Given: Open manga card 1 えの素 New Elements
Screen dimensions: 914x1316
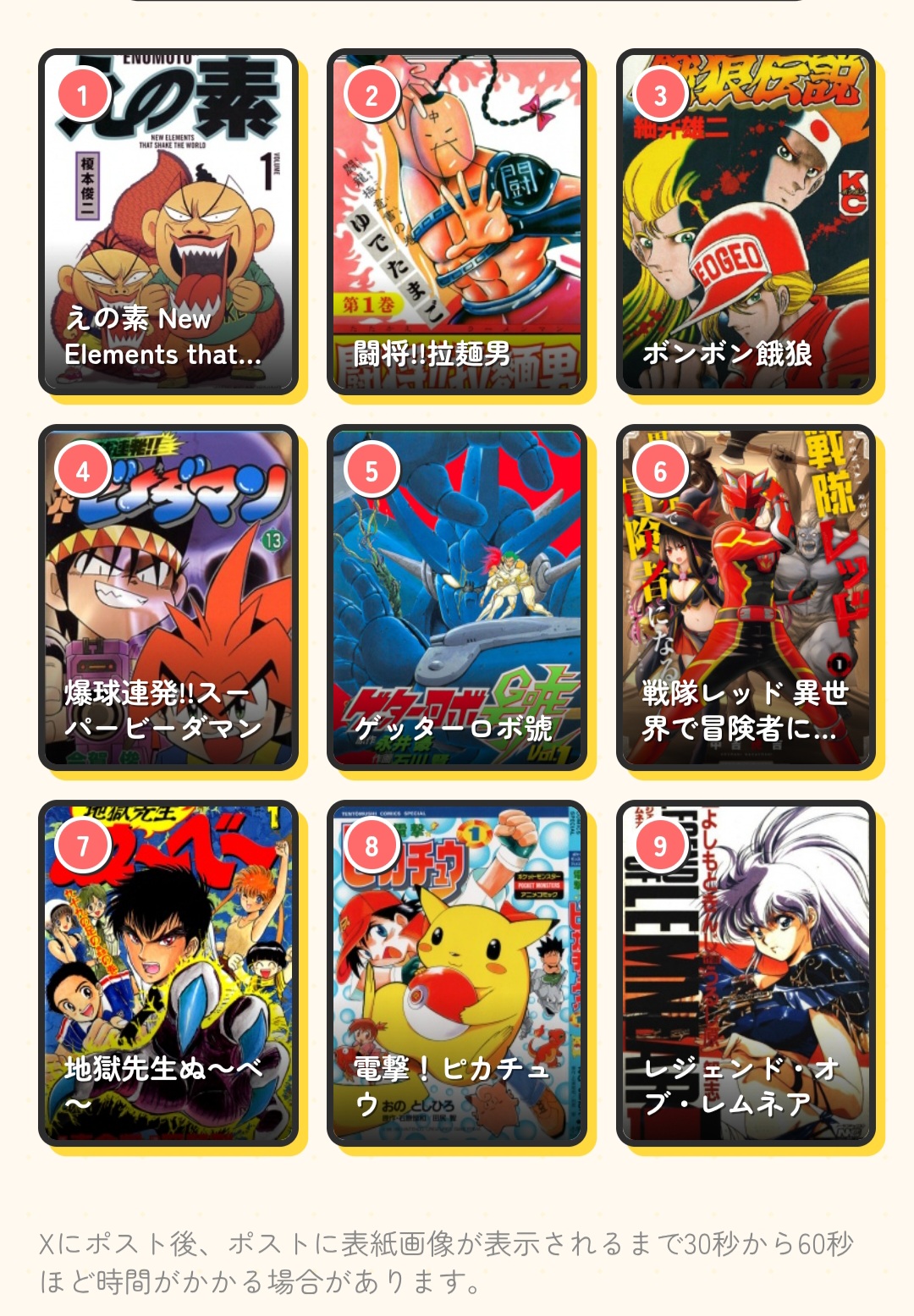Looking at the screenshot, I should point(168,222).
